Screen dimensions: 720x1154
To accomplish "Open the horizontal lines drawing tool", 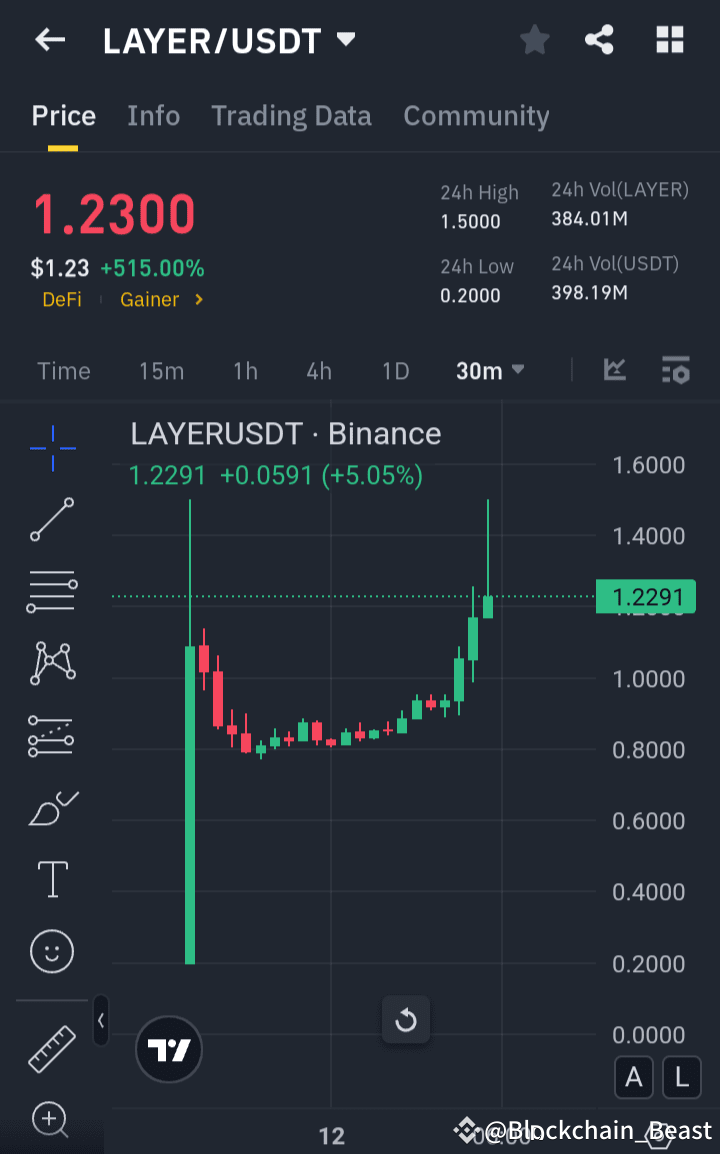I will tap(51, 591).
